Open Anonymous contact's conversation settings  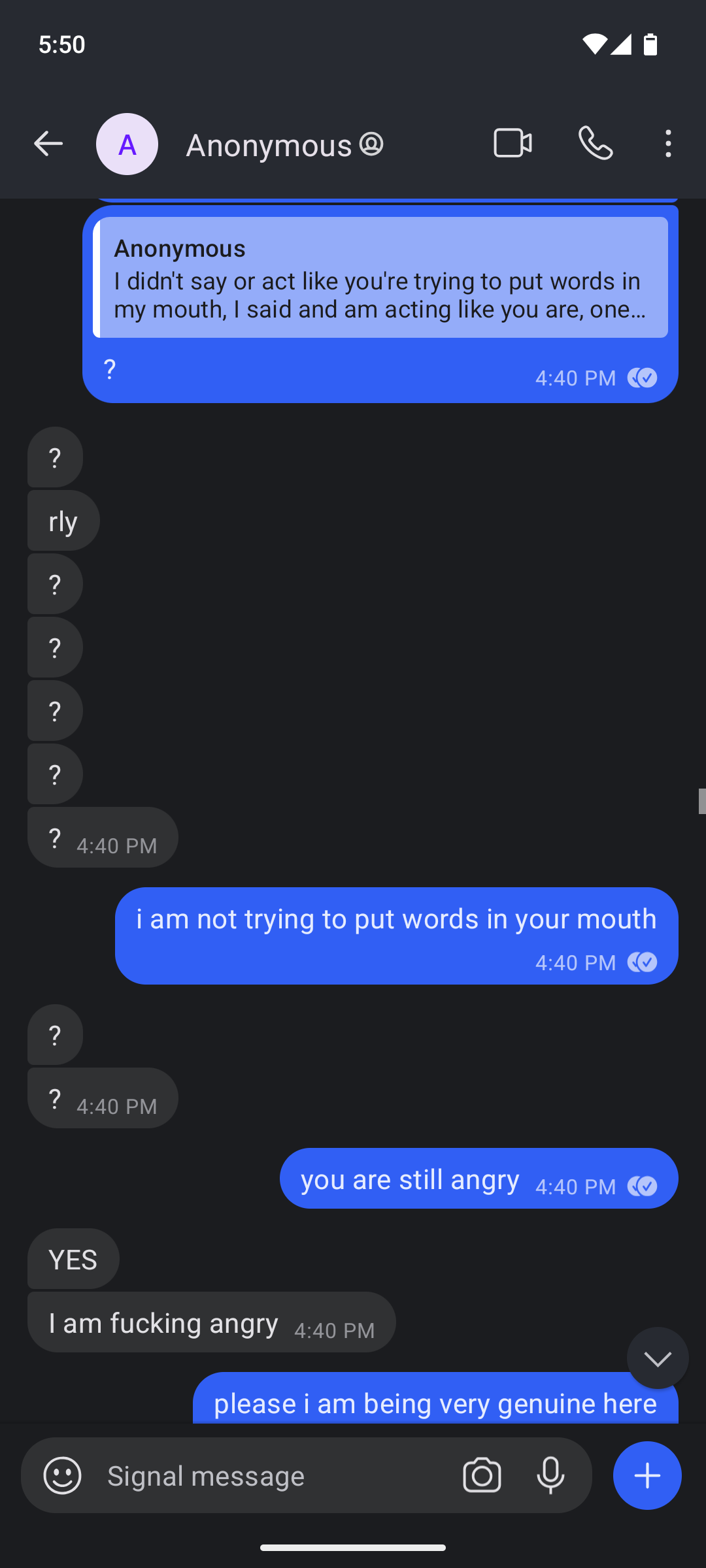coord(284,145)
